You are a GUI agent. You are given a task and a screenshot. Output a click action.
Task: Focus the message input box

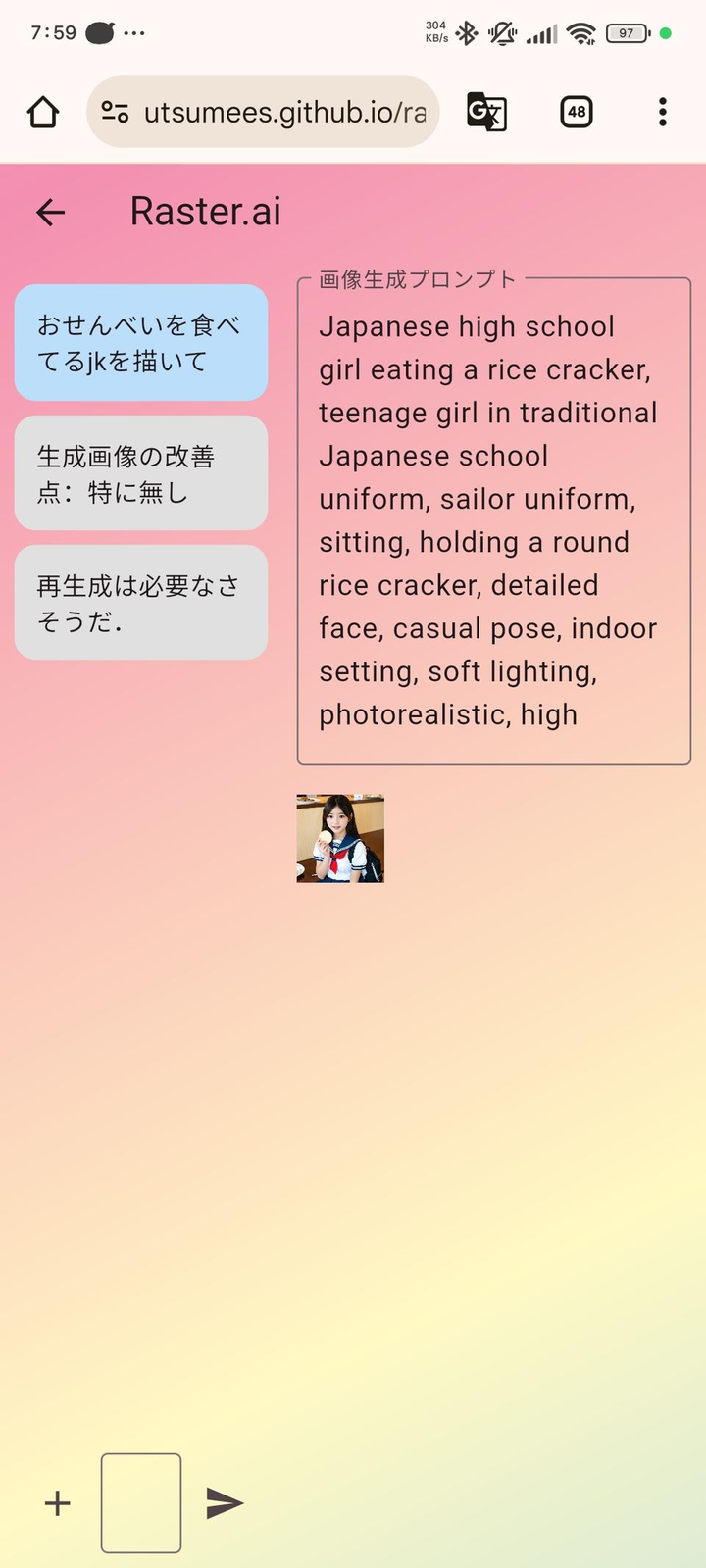141,1503
